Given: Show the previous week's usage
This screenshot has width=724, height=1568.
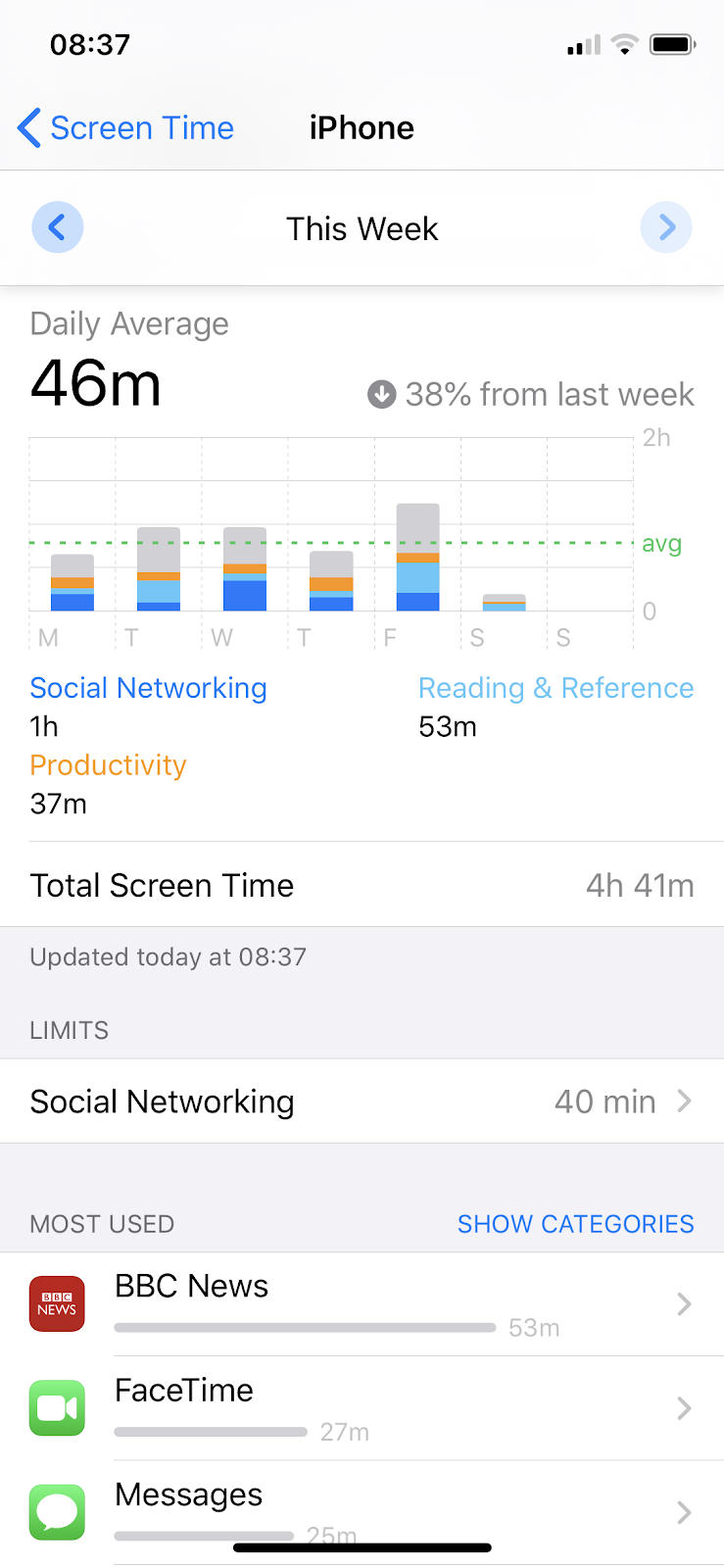Looking at the screenshot, I should click(x=58, y=228).
